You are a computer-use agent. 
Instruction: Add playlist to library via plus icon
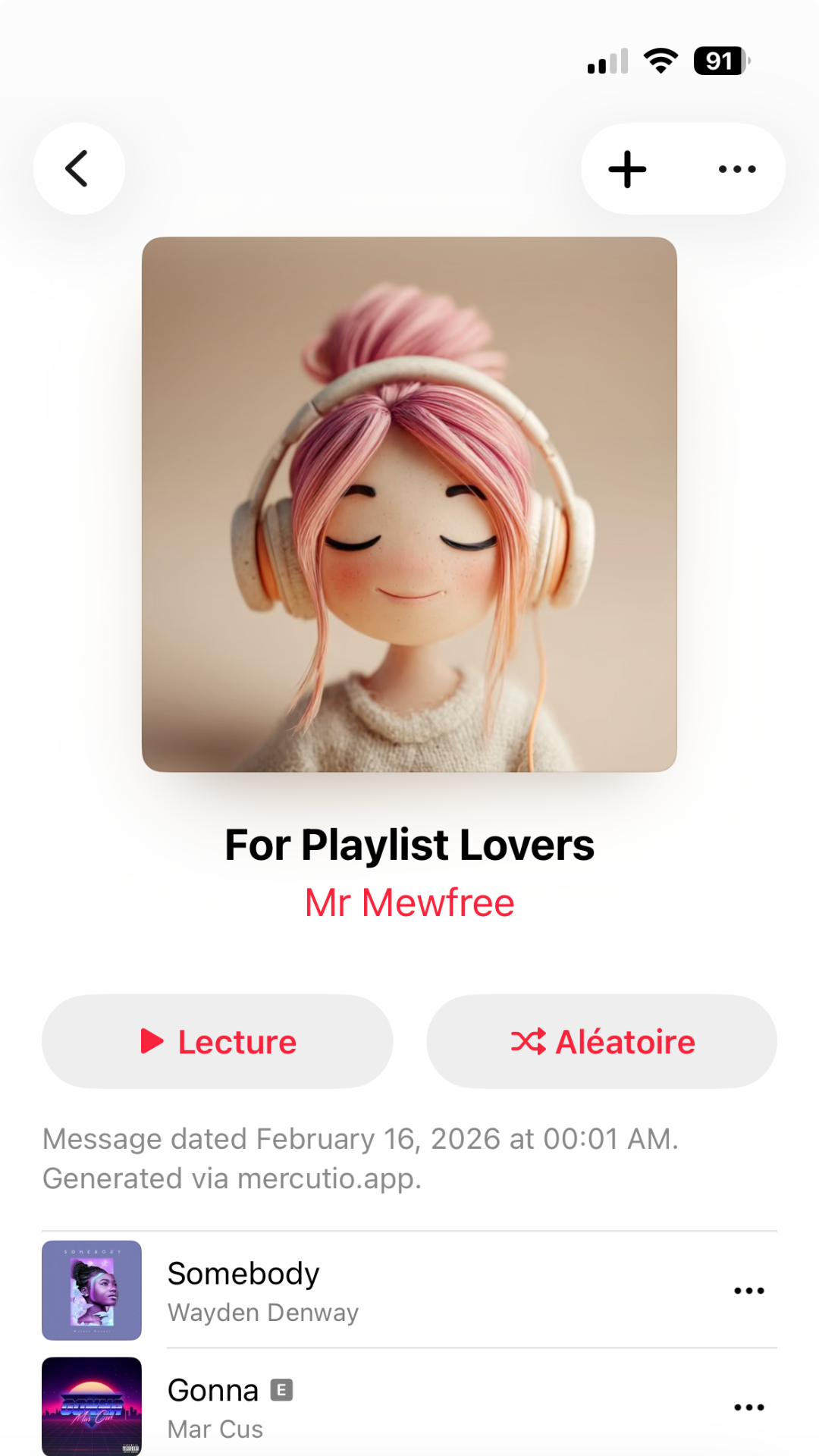tap(627, 169)
